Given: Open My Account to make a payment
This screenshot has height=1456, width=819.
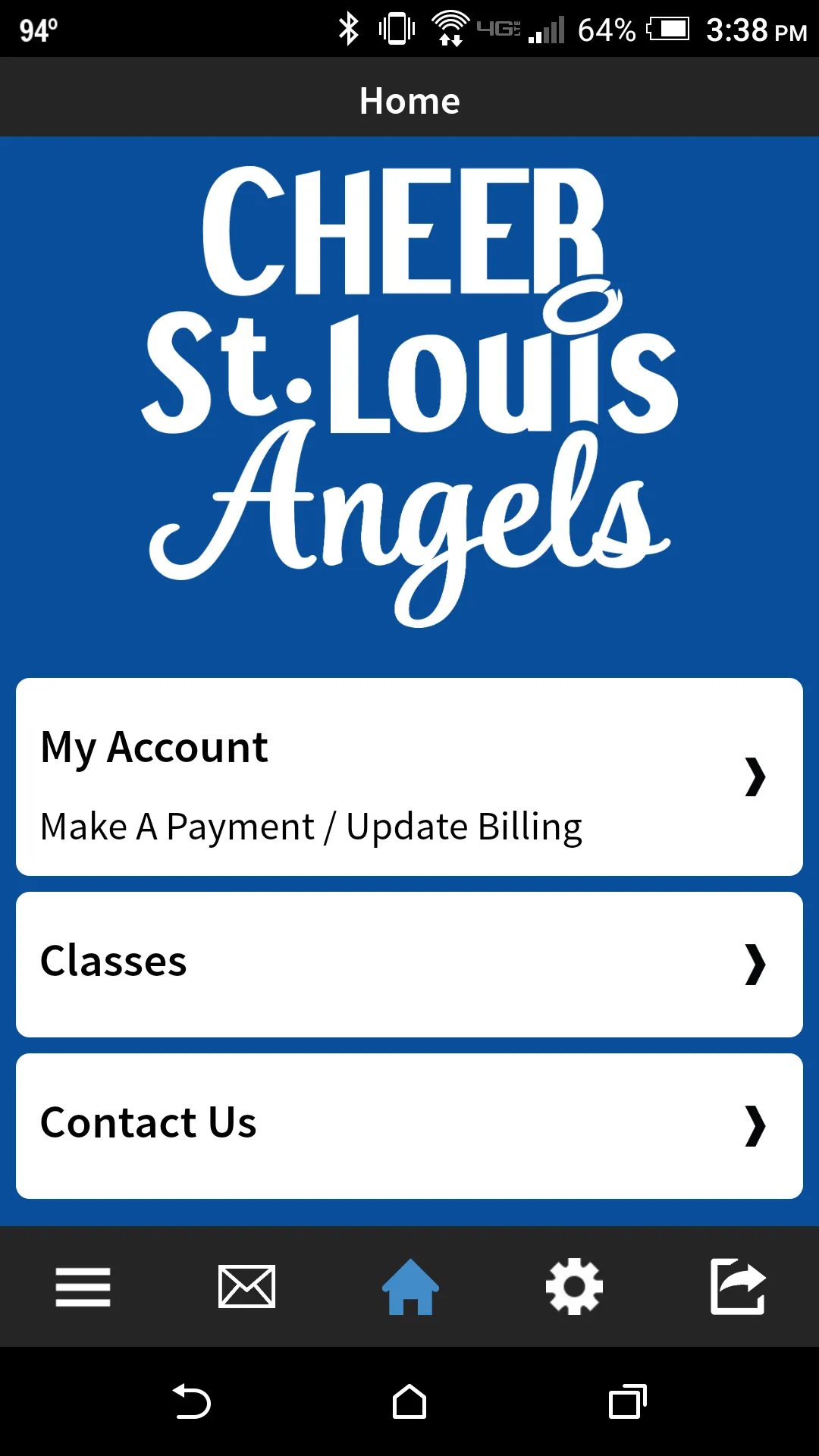Looking at the screenshot, I should [x=409, y=777].
